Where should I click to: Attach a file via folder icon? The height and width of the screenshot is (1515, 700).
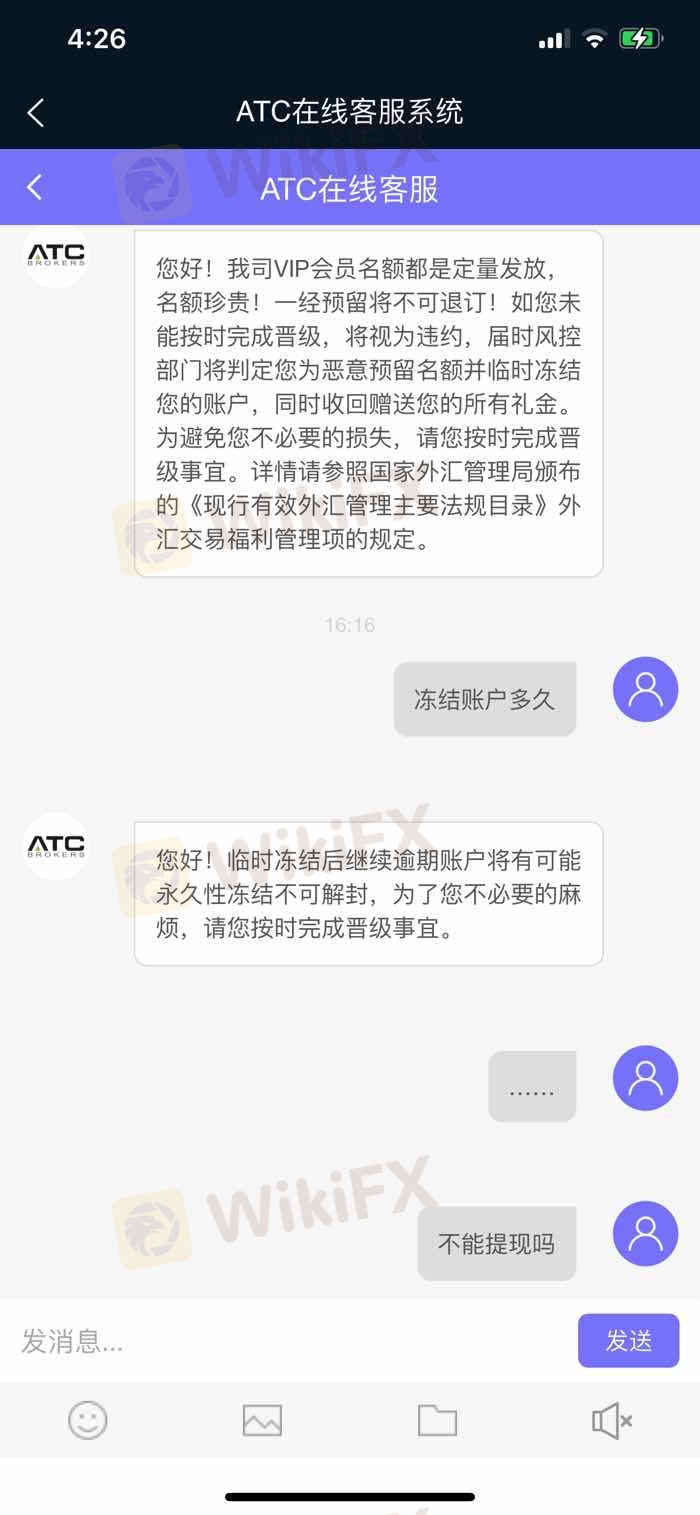437,1420
